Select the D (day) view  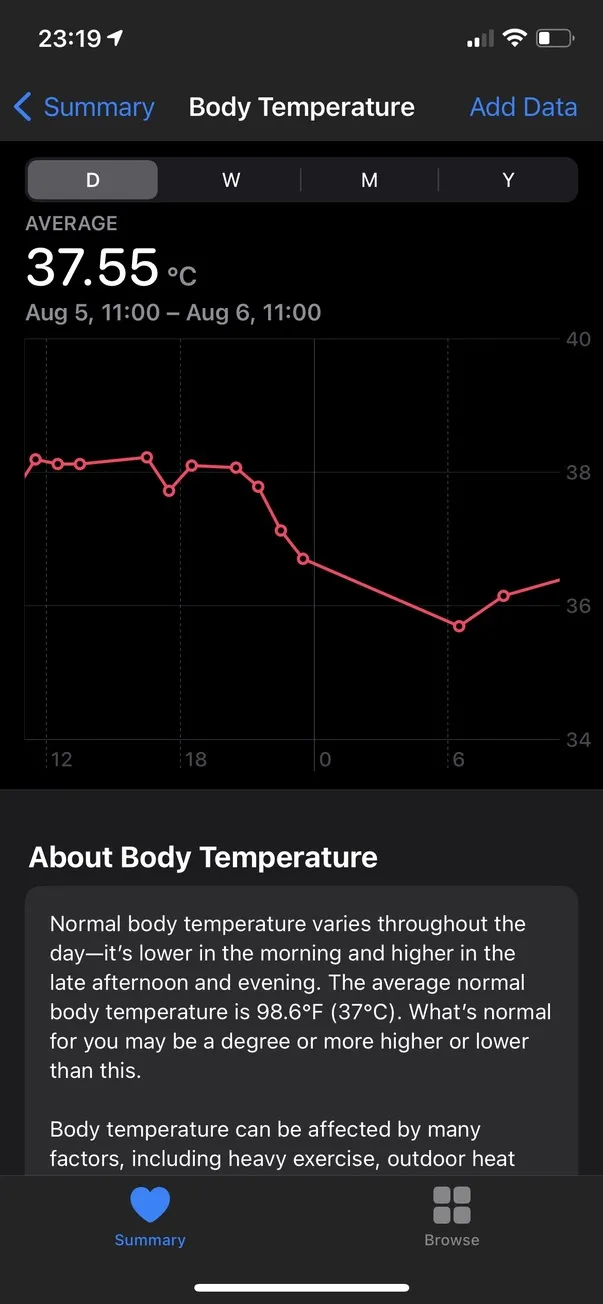coord(92,180)
